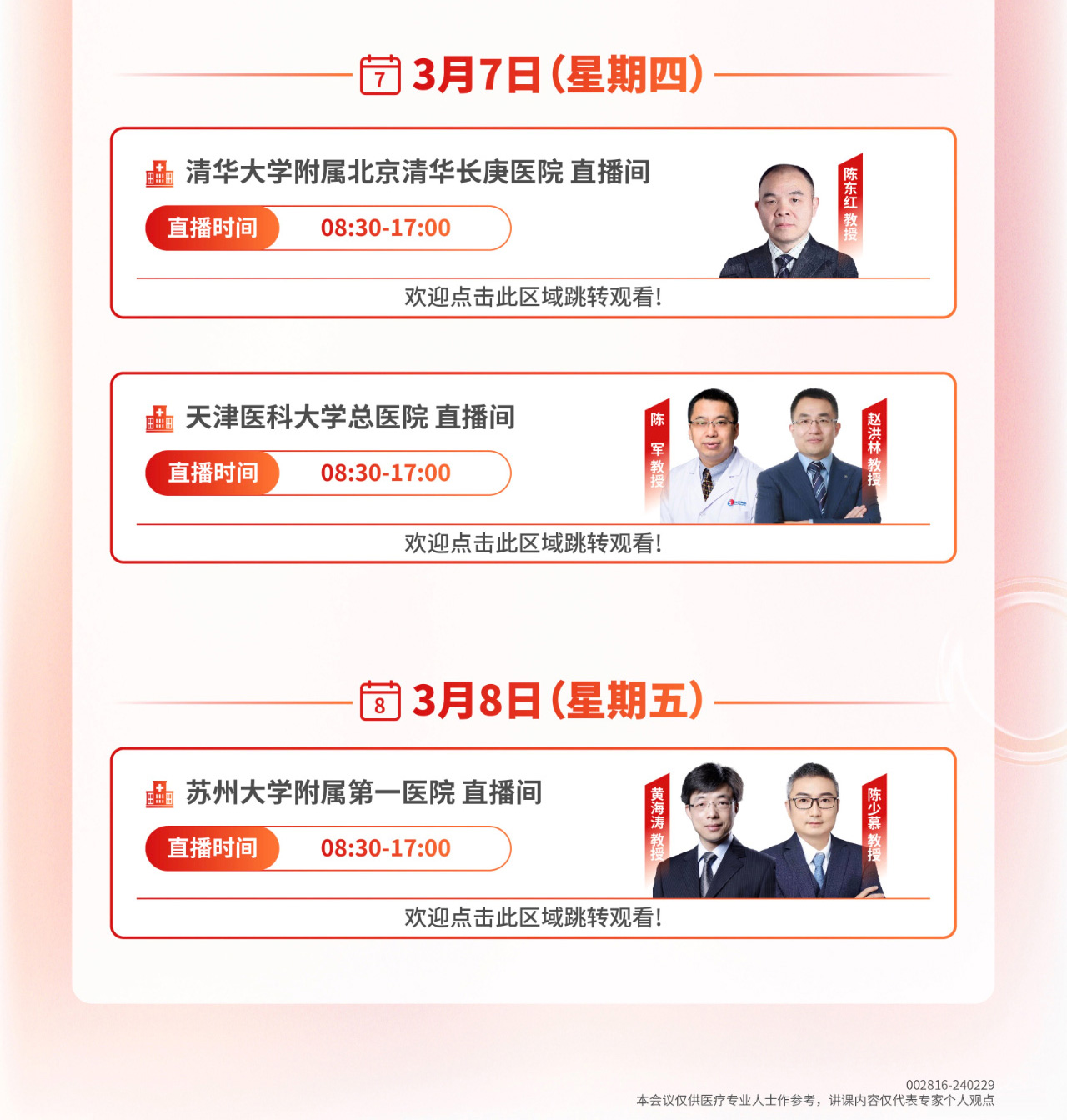The width and height of the screenshot is (1067, 1120).
Task: Open the 清华长庚医院 live room card
Action: (x=533, y=296)
